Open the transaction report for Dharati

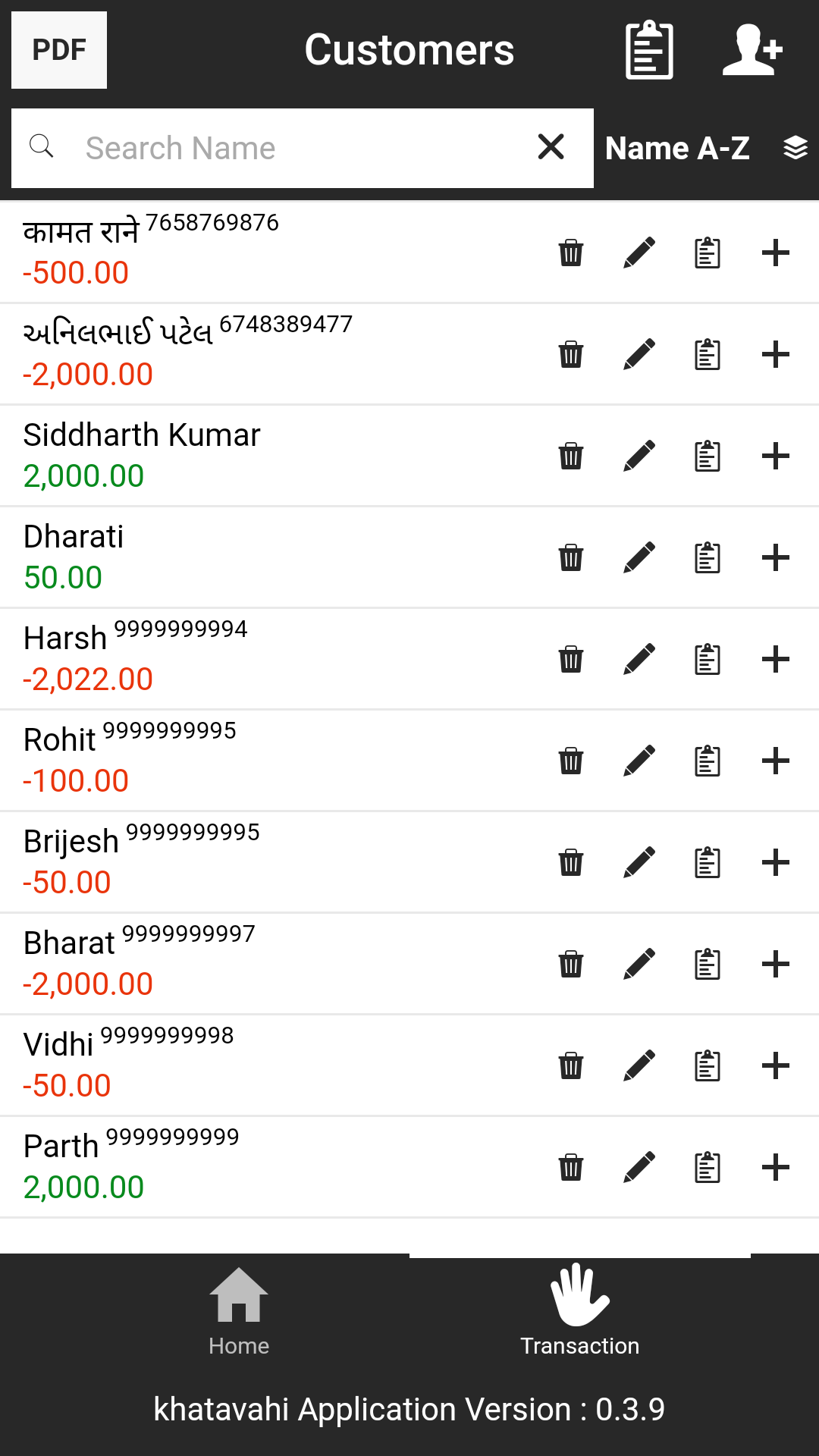click(707, 557)
